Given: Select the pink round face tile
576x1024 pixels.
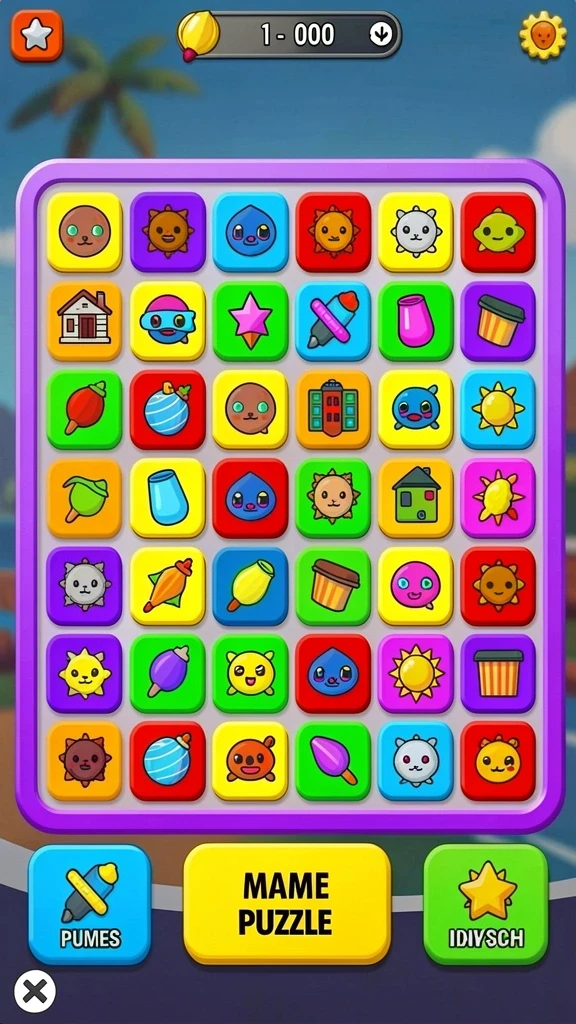Looking at the screenshot, I should pyautogui.click(x=415, y=586).
